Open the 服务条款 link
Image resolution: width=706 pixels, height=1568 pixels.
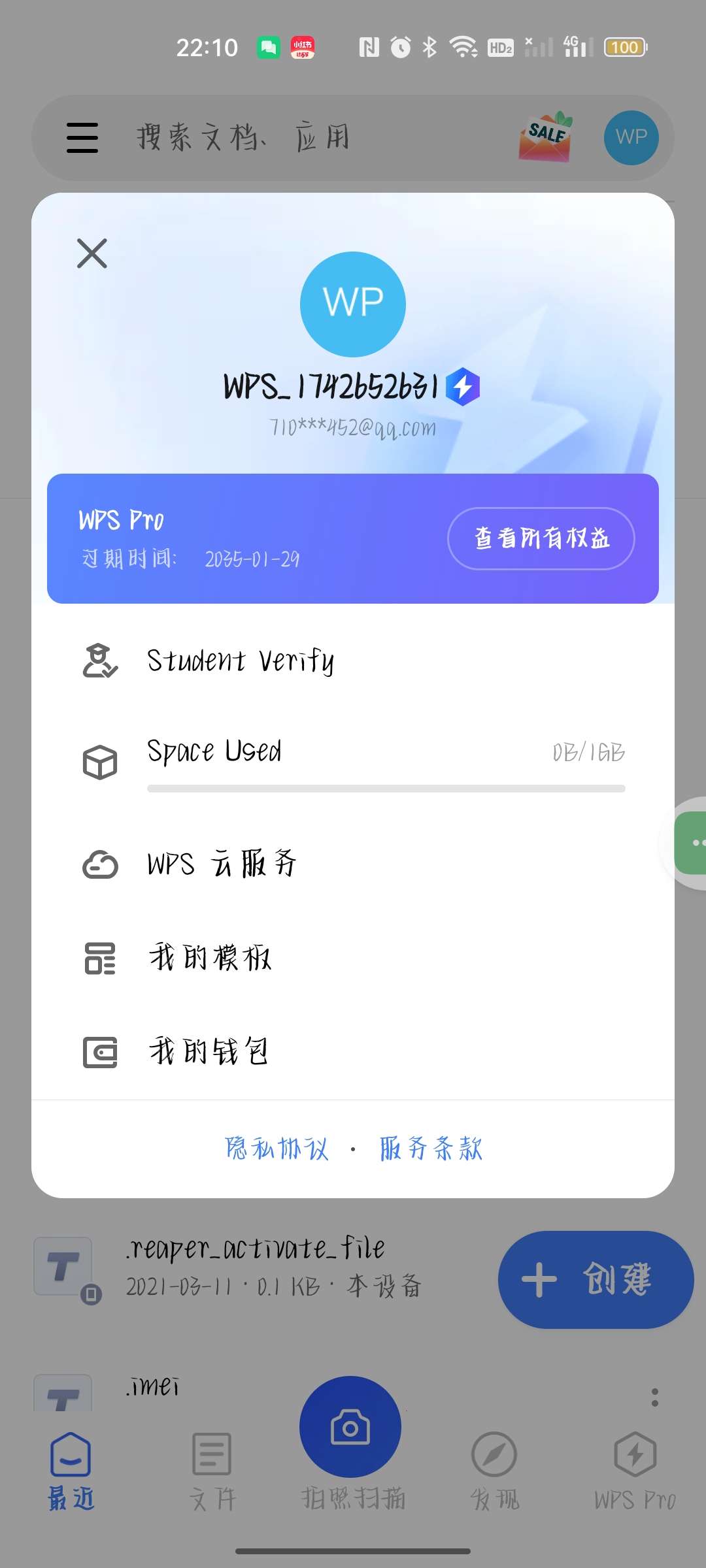[431, 1149]
